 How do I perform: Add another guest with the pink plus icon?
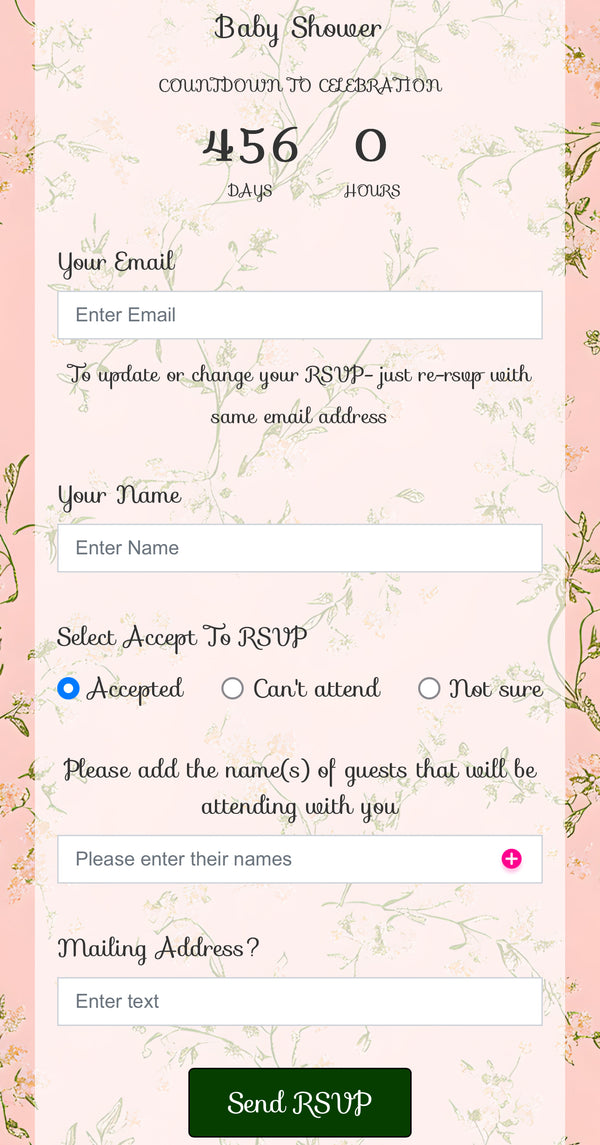[511, 859]
